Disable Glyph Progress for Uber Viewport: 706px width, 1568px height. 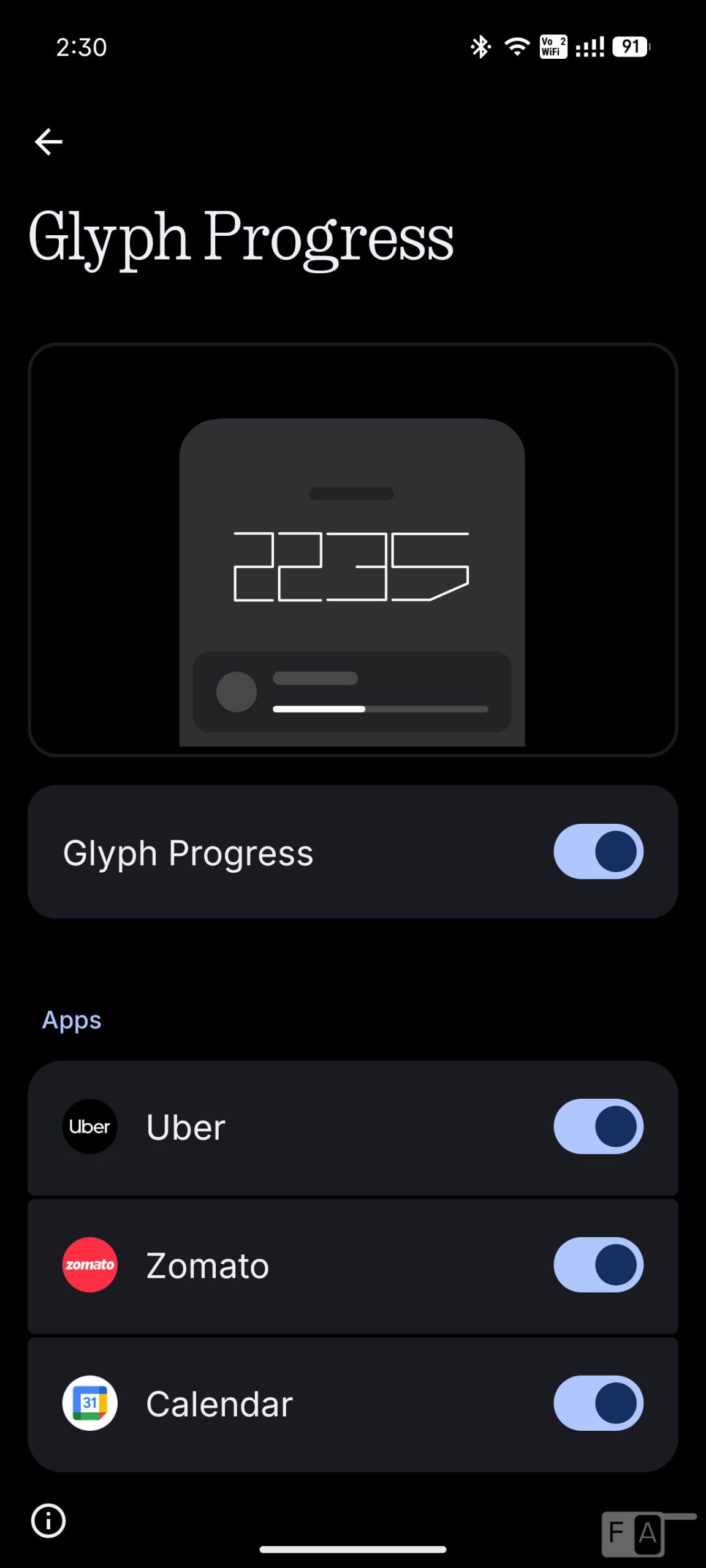coord(598,1126)
